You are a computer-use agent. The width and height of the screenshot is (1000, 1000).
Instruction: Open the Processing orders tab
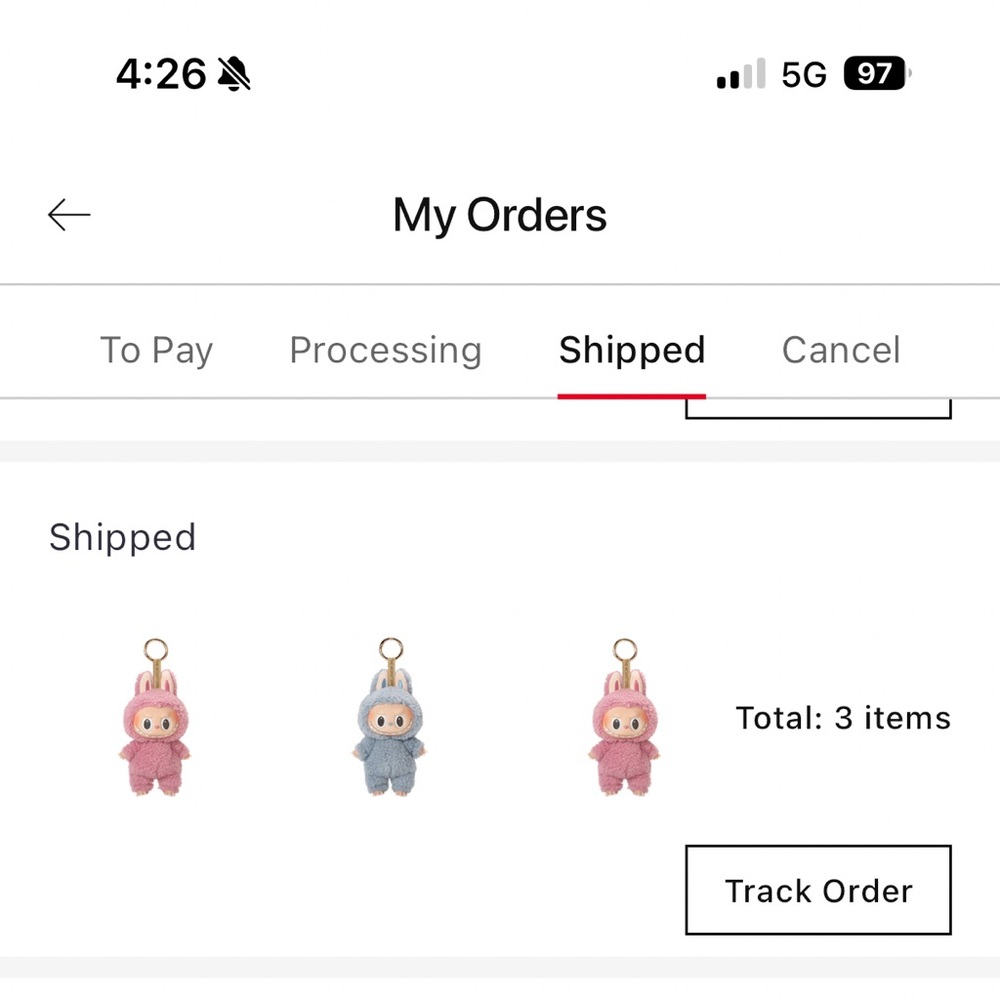click(x=385, y=350)
